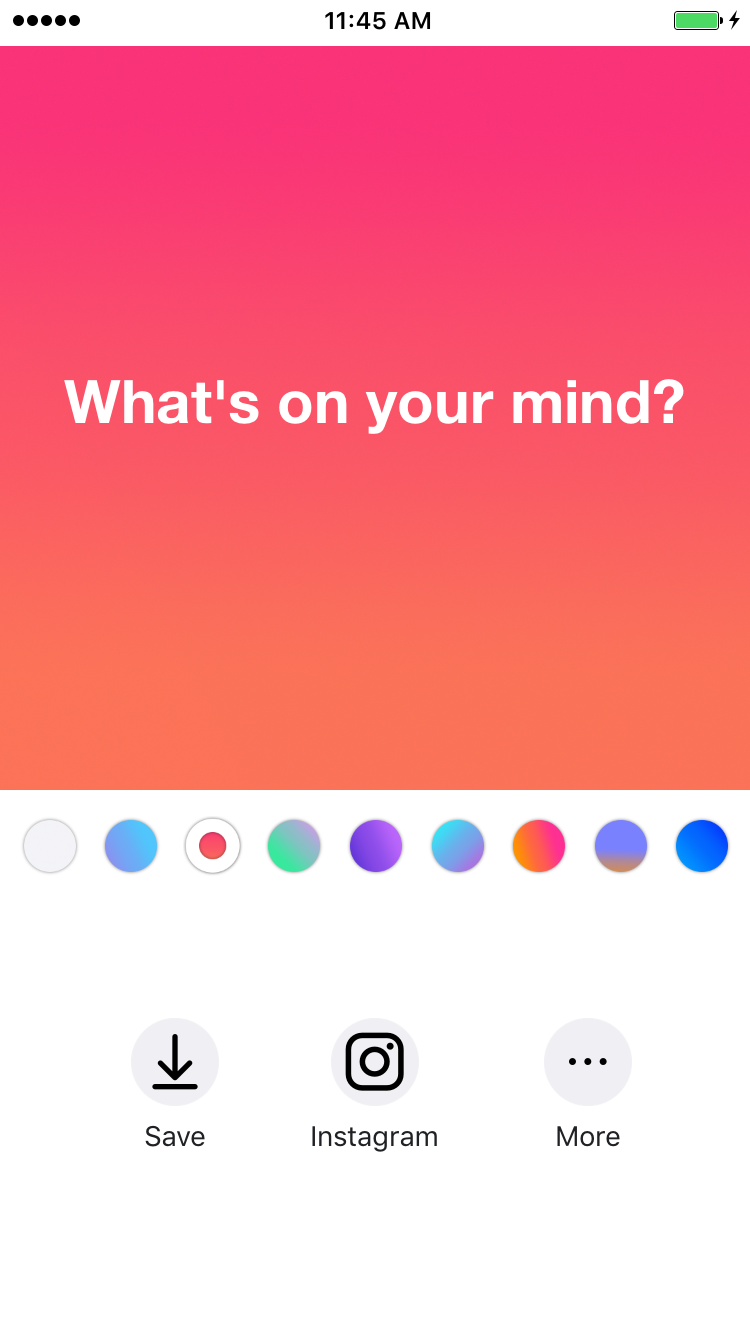Open the More sharing options
The image size is (750, 1334).
[588, 1062]
